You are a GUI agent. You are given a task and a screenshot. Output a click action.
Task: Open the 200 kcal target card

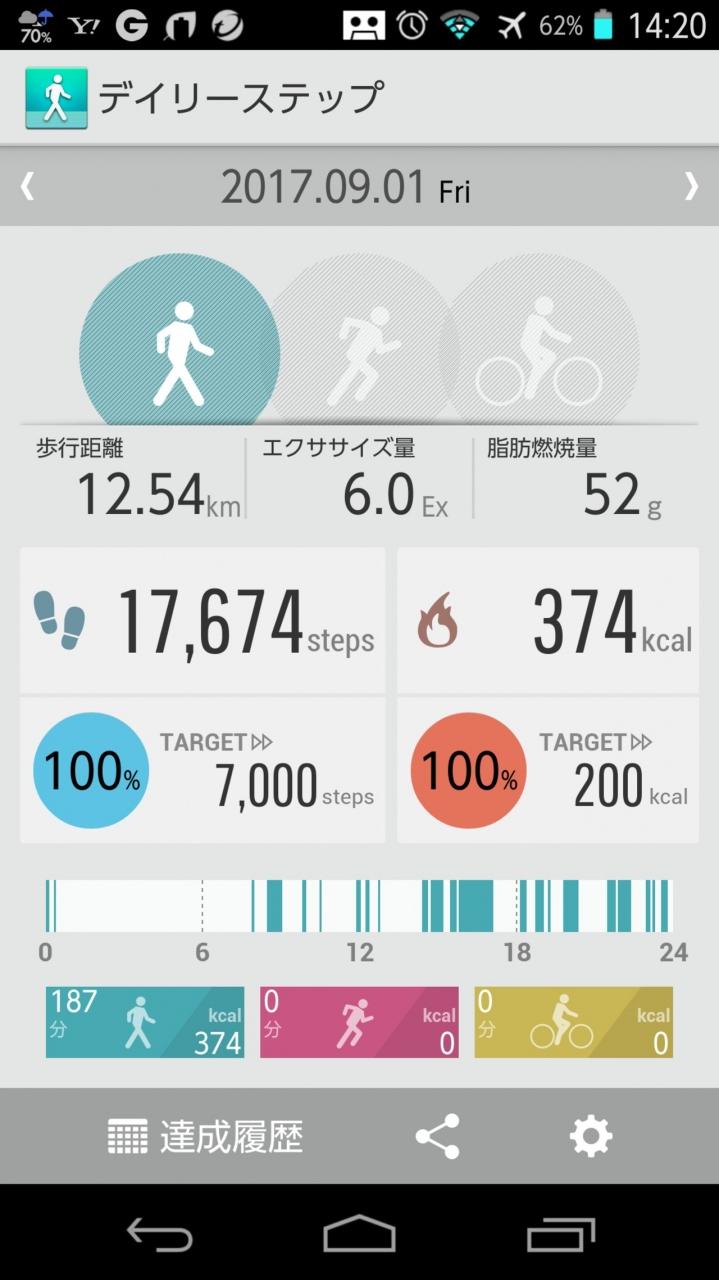click(x=548, y=770)
